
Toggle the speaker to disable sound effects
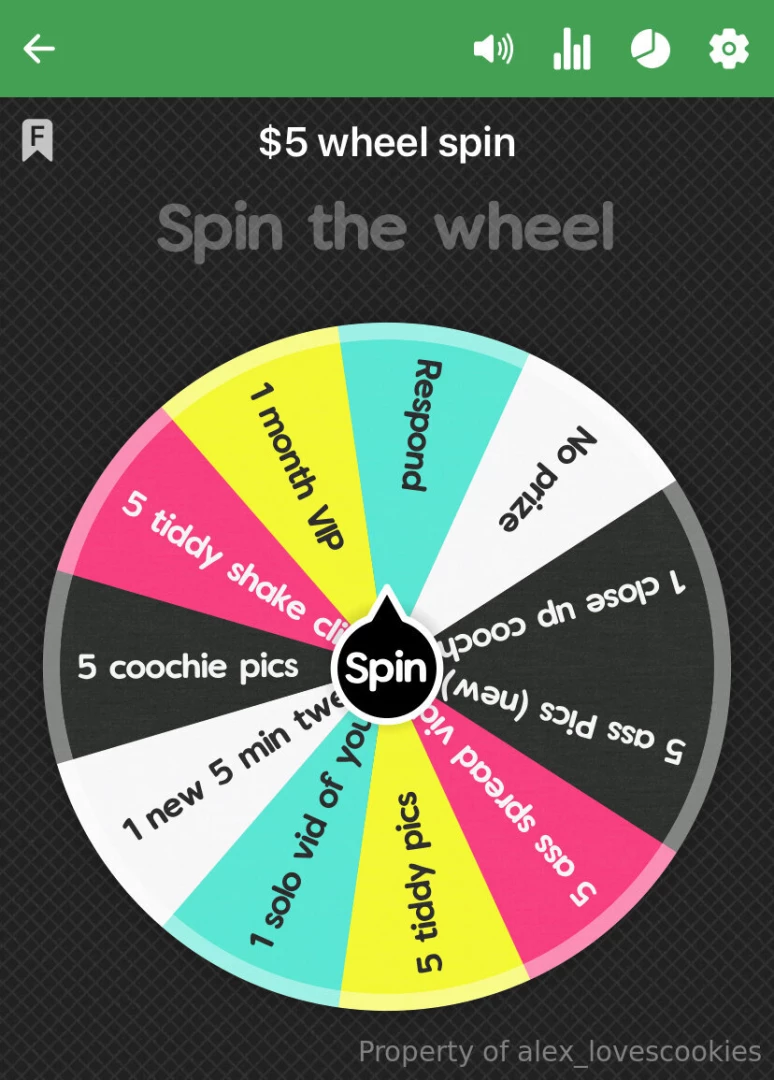492,48
